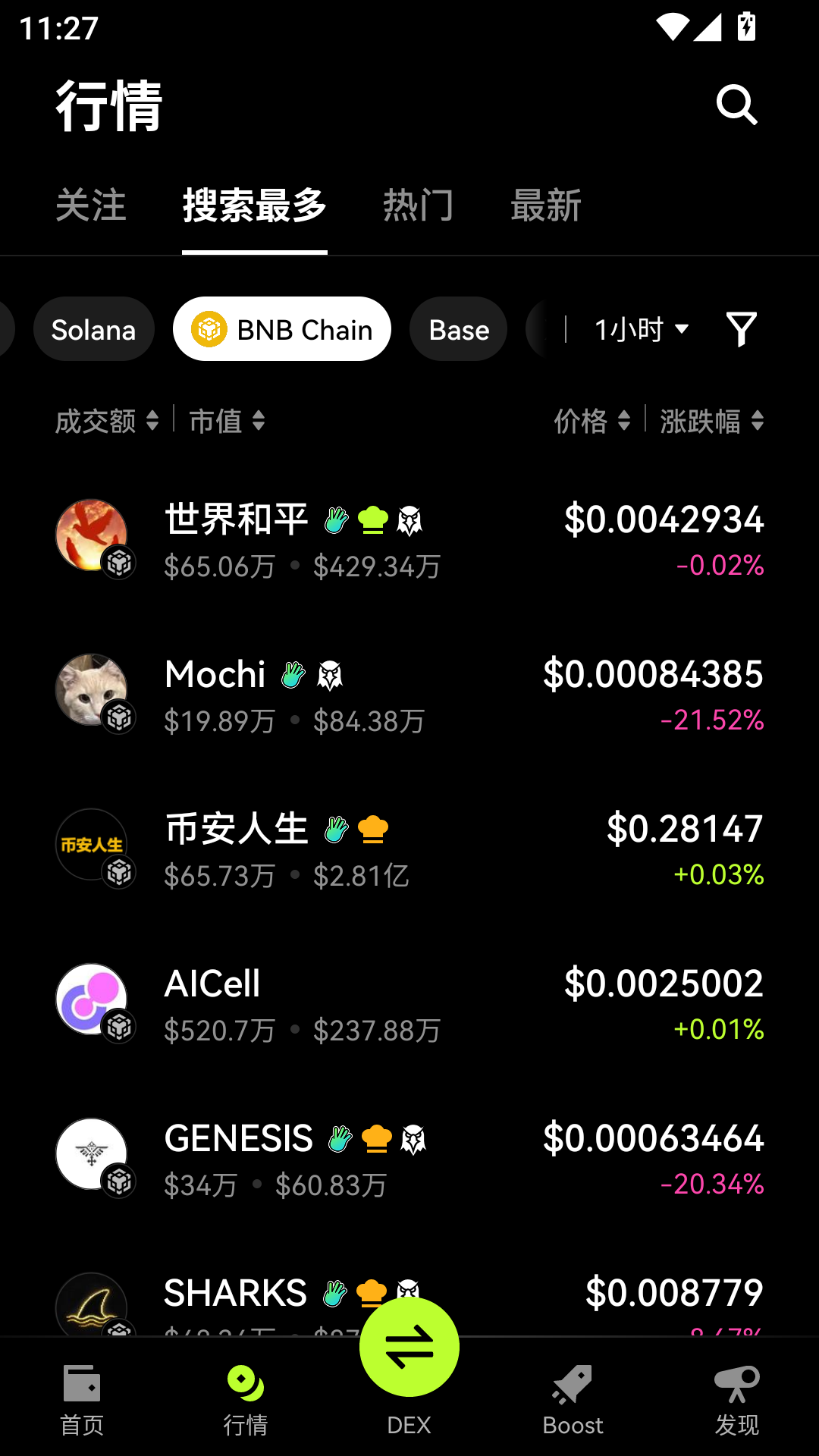The width and height of the screenshot is (819, 1456).
Task: Switch to the 关注 watchlist tab
Action: click(x=92, y=206)
